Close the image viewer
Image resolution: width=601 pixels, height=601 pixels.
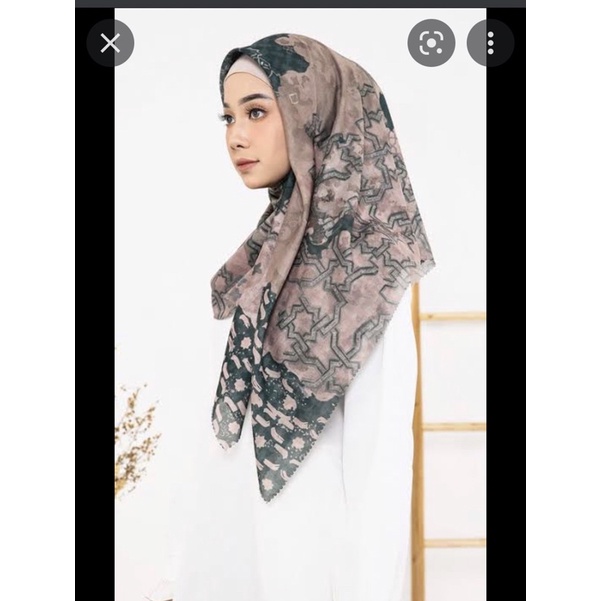[110, 43]
